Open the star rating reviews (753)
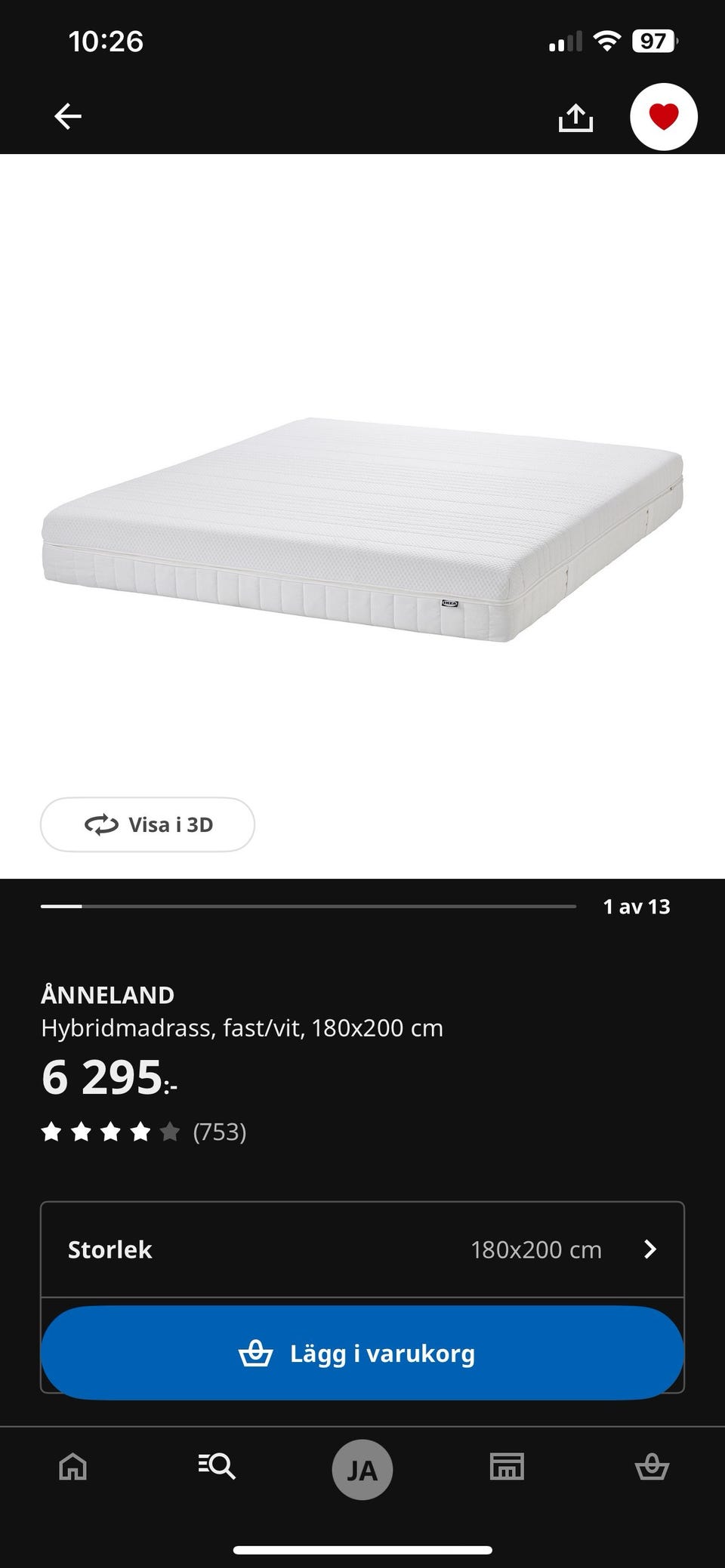The width and height of the screenshot is (725, 1568). coord(143,1132)
